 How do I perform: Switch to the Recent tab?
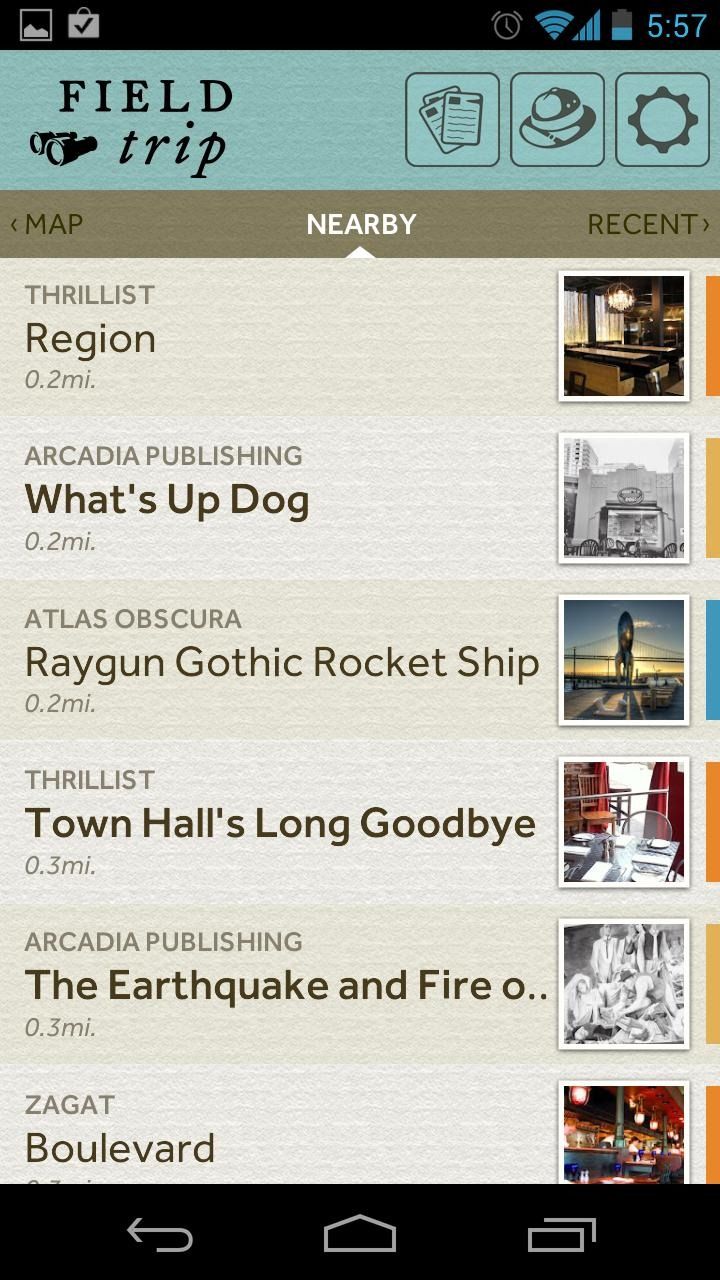648,224
